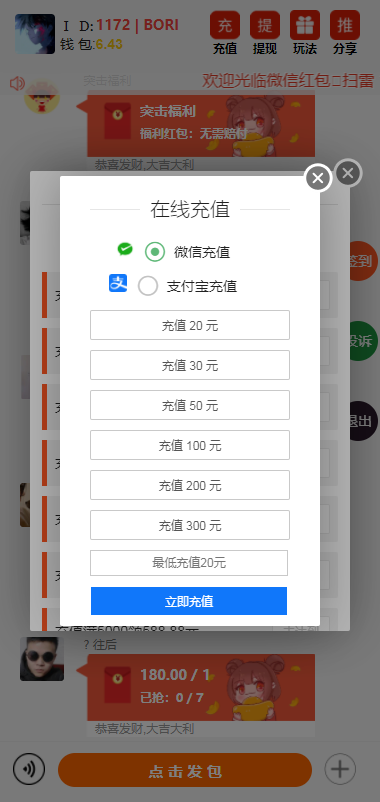Choose 充值 300 元 amount
The image size is (380, 802).
pyautogui.click(x=190, y=525)
